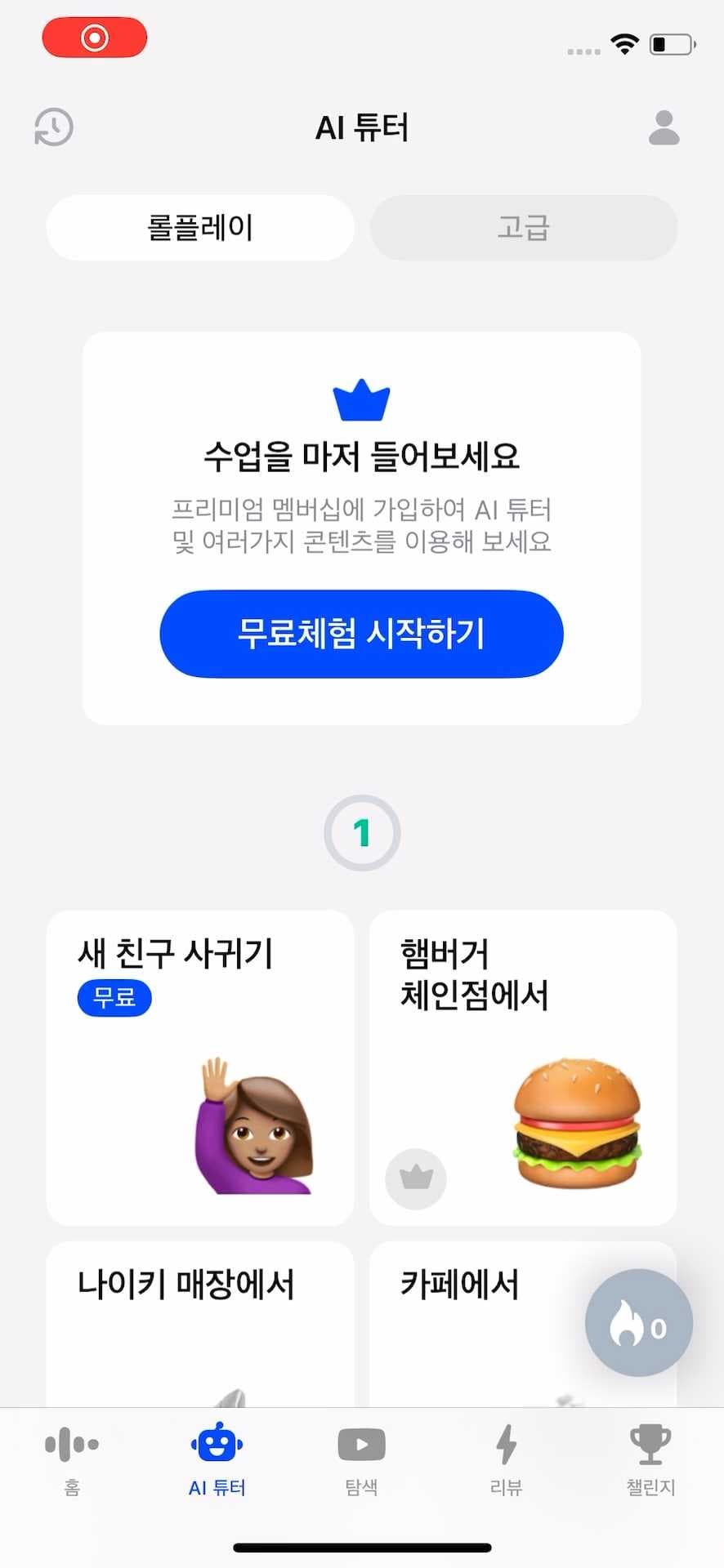Open the learning history icon at top left
Viewport: 724px width, 1568px height.
pos(52,127)
